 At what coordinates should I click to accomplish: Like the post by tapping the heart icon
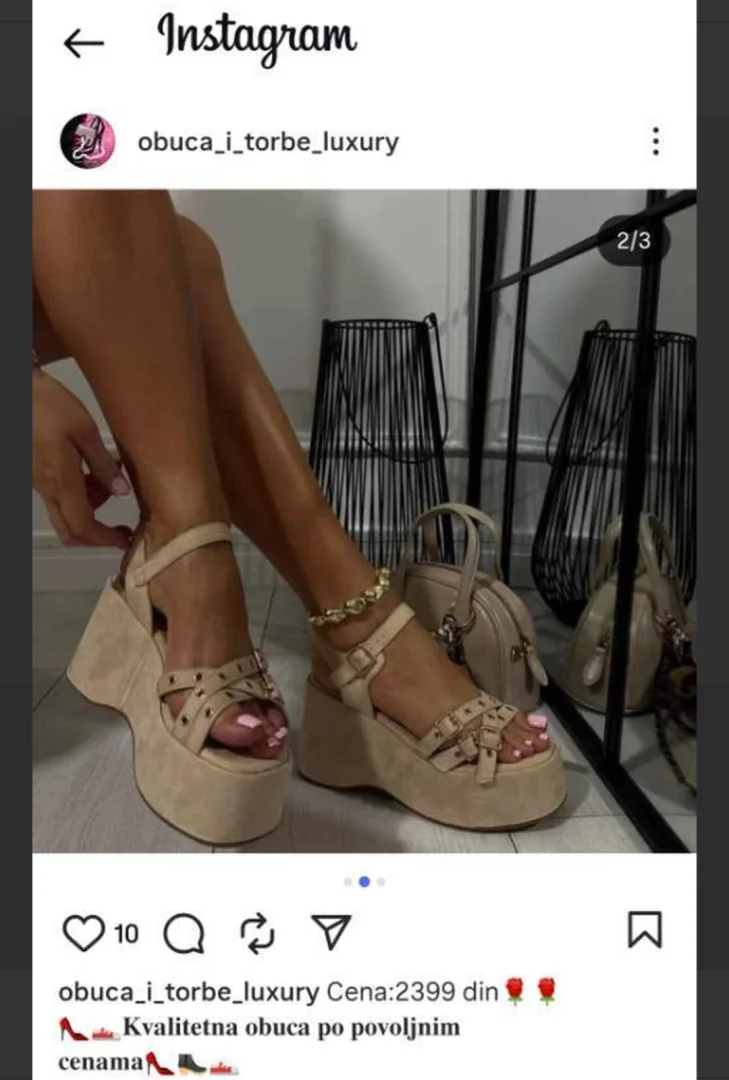82,933
